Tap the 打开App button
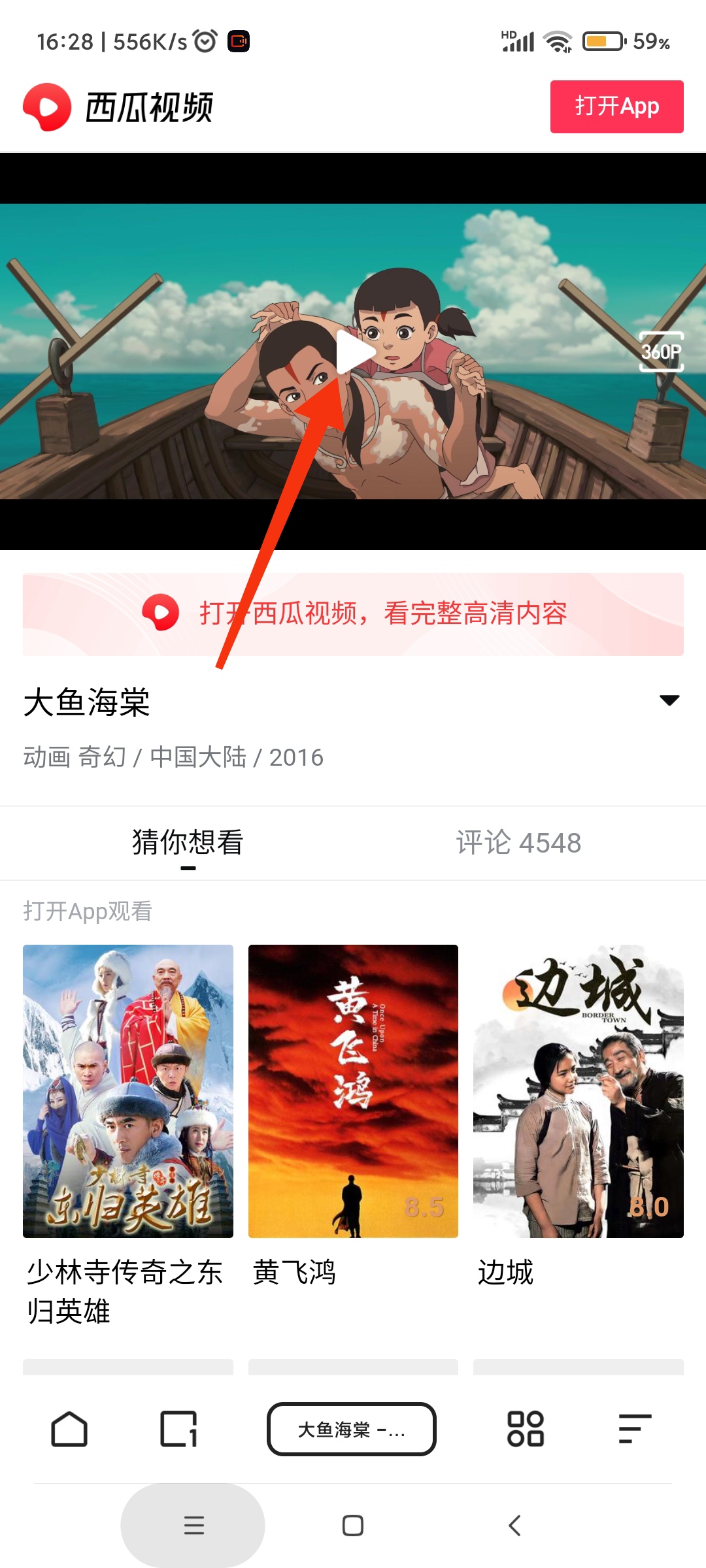 [616, 106]
